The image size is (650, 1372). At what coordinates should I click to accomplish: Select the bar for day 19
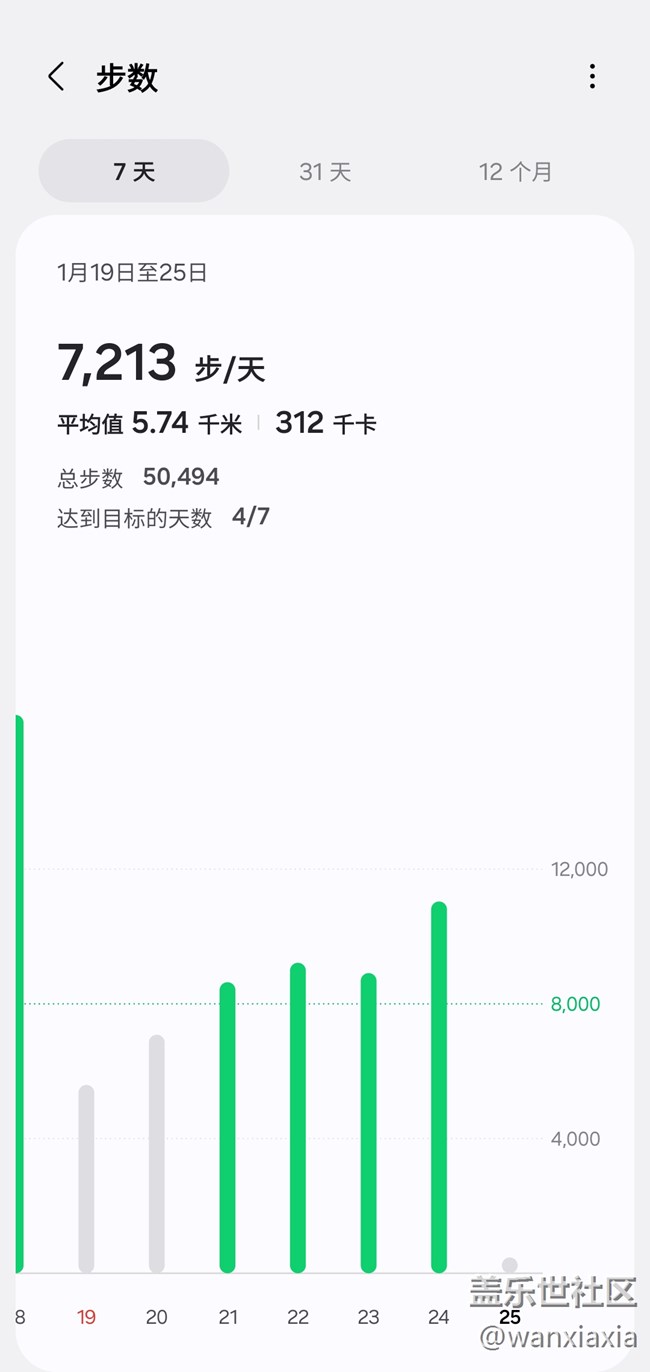pos(86,1178)
